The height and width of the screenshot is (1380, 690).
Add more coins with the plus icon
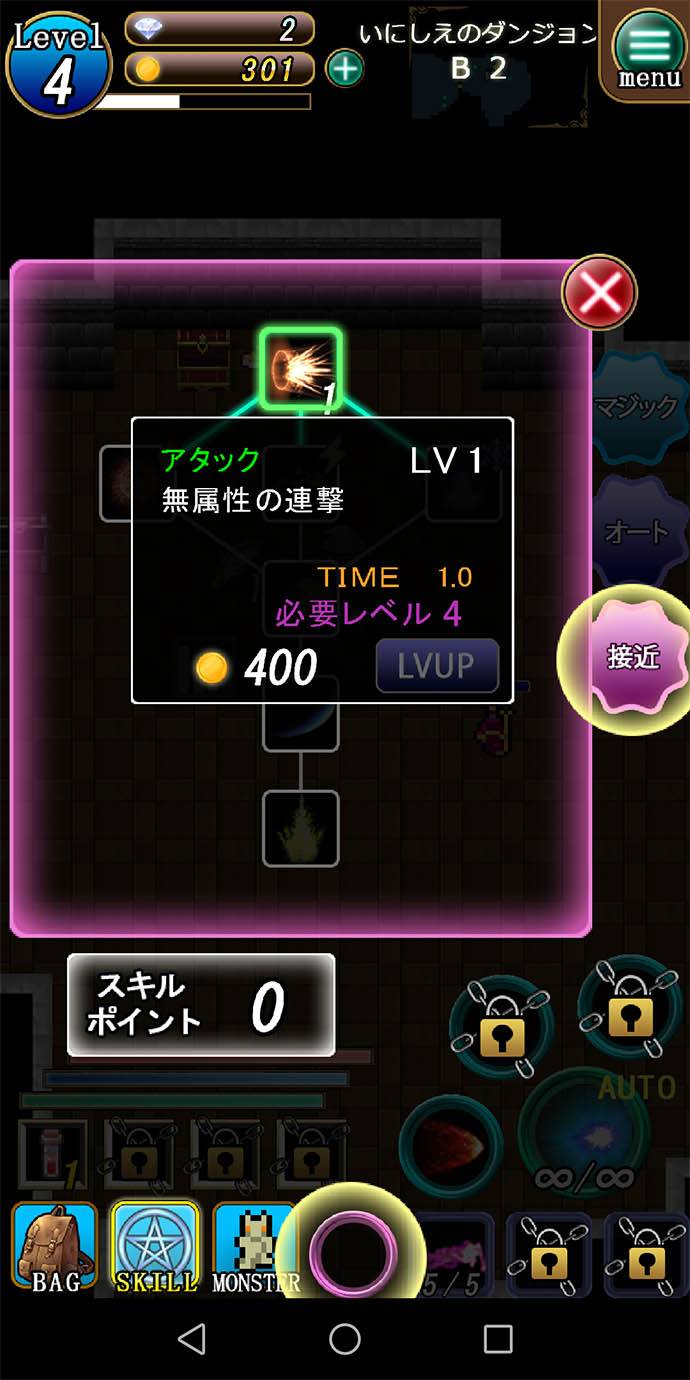(345, 69)
